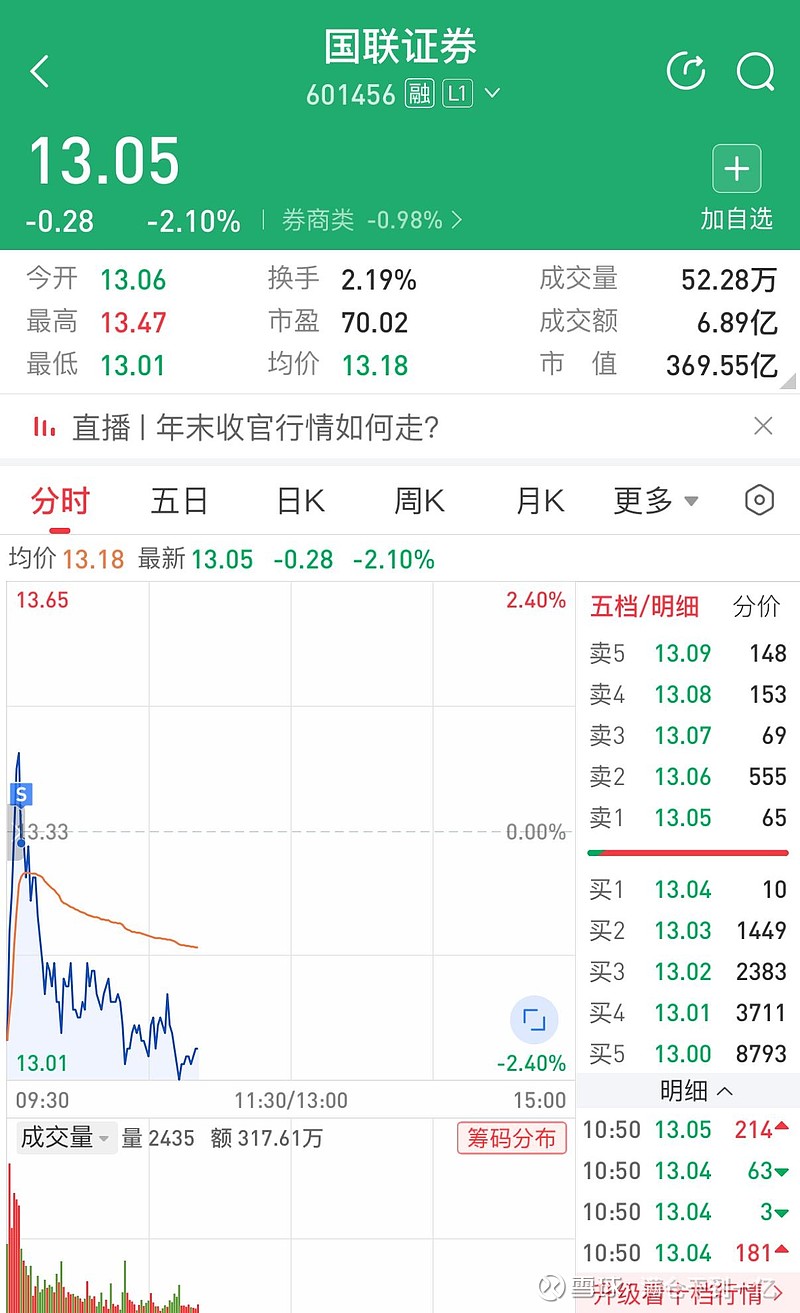This screenshot has height=1313, width=800.
Task: Stay on the 分时 chart tab
Action: coord(62,500)
